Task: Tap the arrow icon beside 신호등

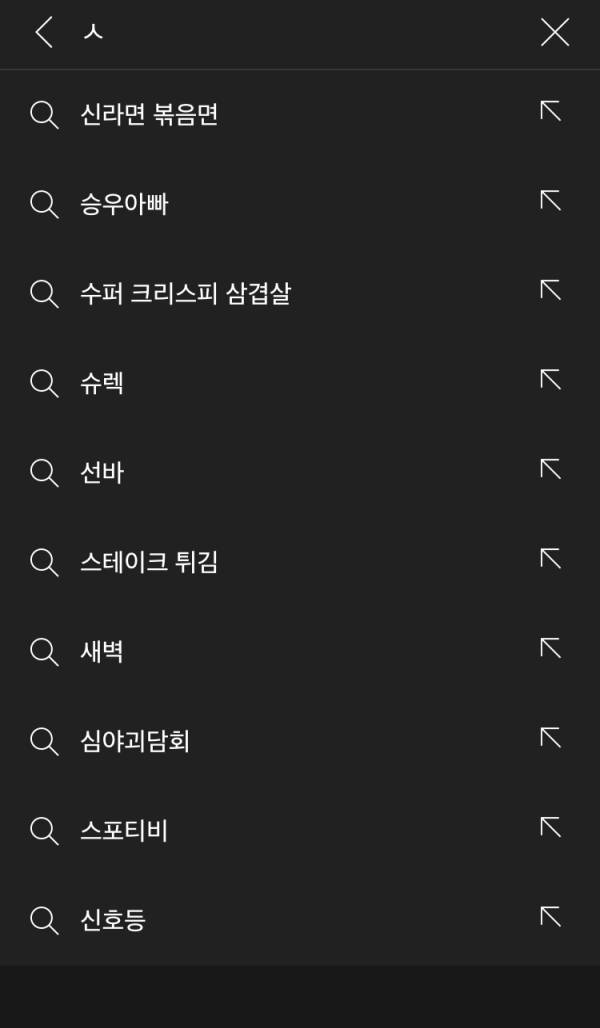Action: (551, 916)
